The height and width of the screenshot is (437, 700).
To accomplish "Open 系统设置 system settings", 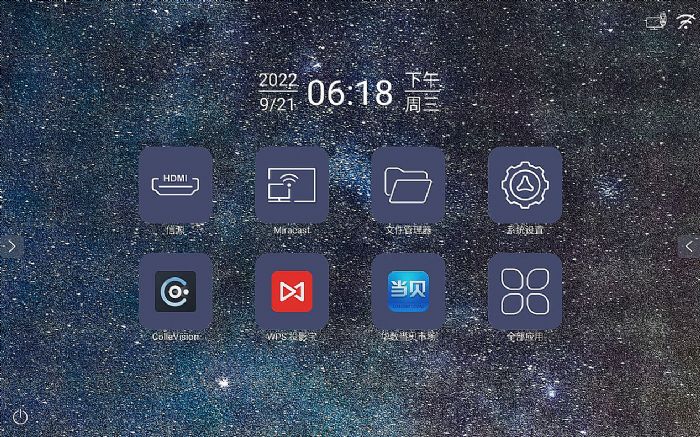I will (525, 185).
